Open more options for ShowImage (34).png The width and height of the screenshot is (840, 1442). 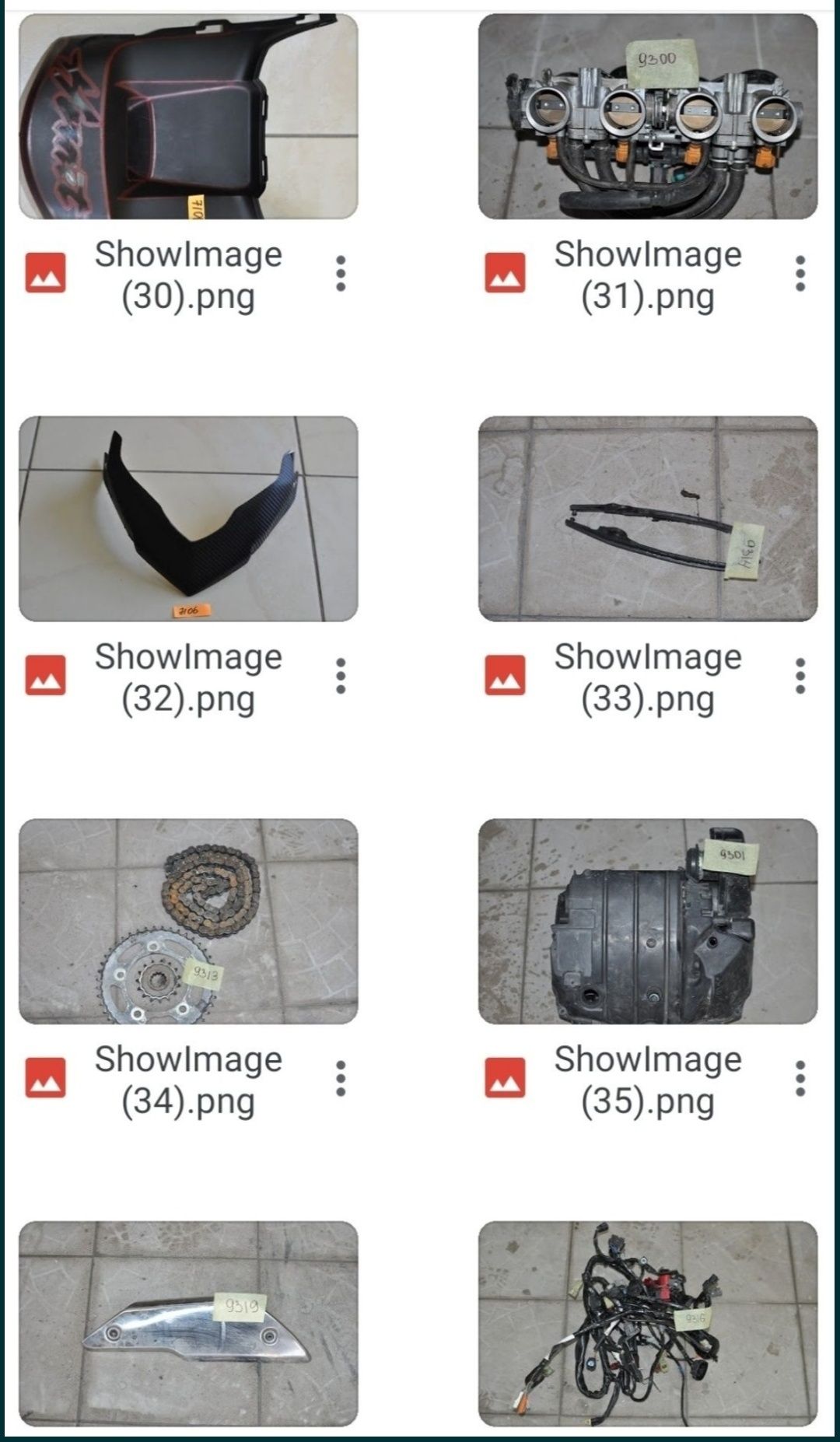pos(341,1079)
